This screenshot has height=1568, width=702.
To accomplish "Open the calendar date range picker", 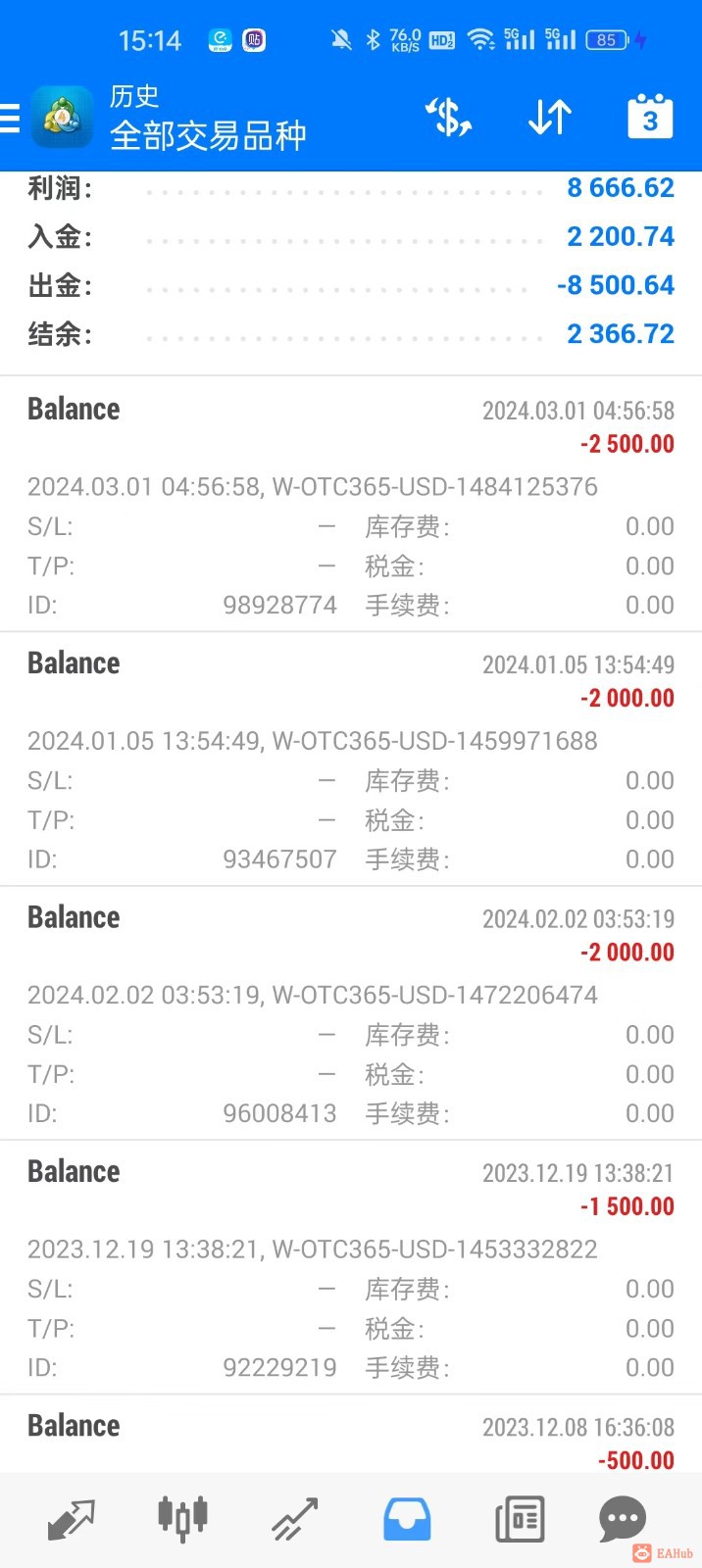I will (x=650, y=118).
